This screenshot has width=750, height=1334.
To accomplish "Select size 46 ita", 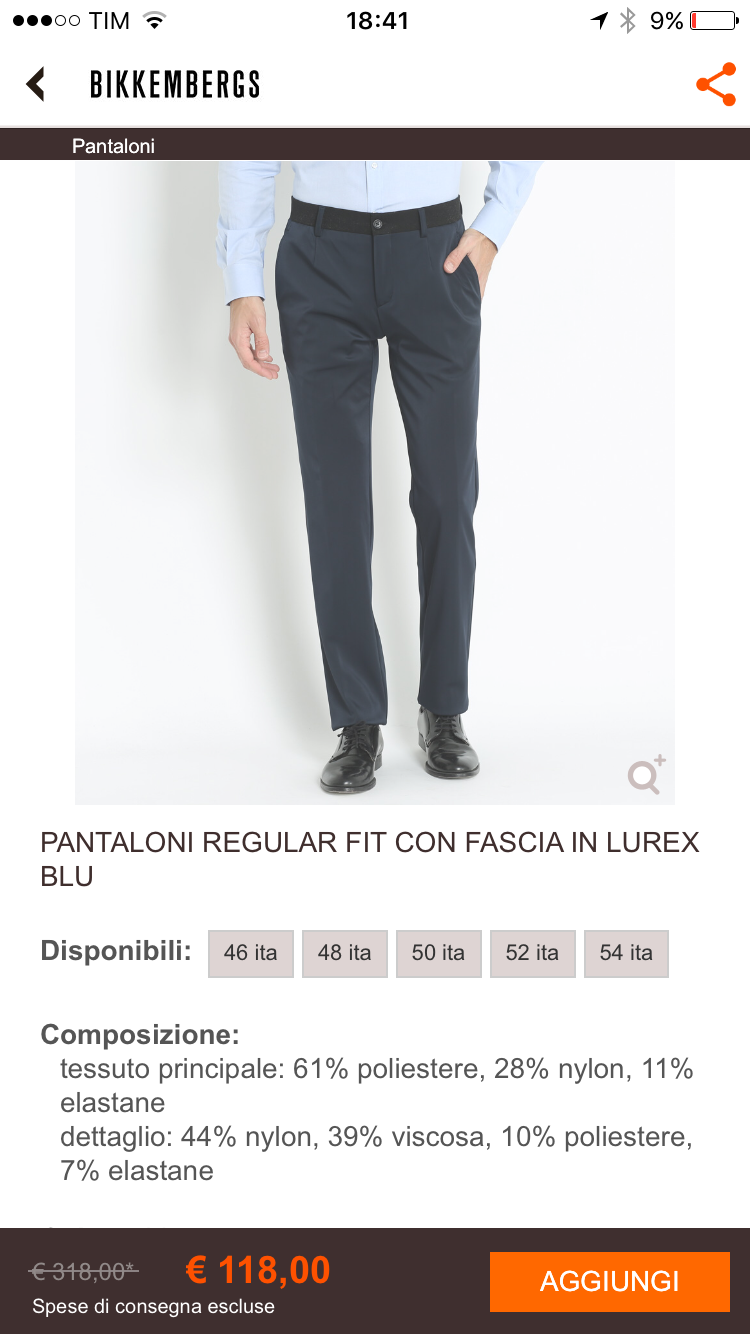I will [x=250, y=953].
